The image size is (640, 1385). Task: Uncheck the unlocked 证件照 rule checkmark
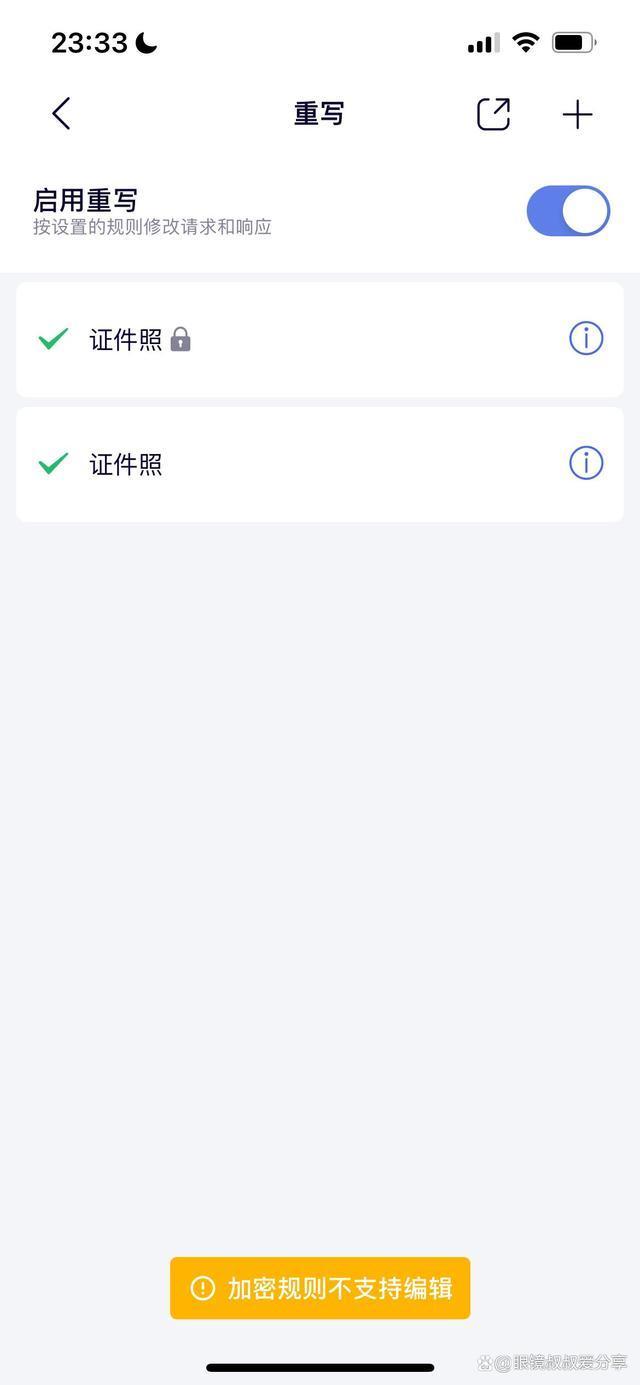click(x=53, y=464)
